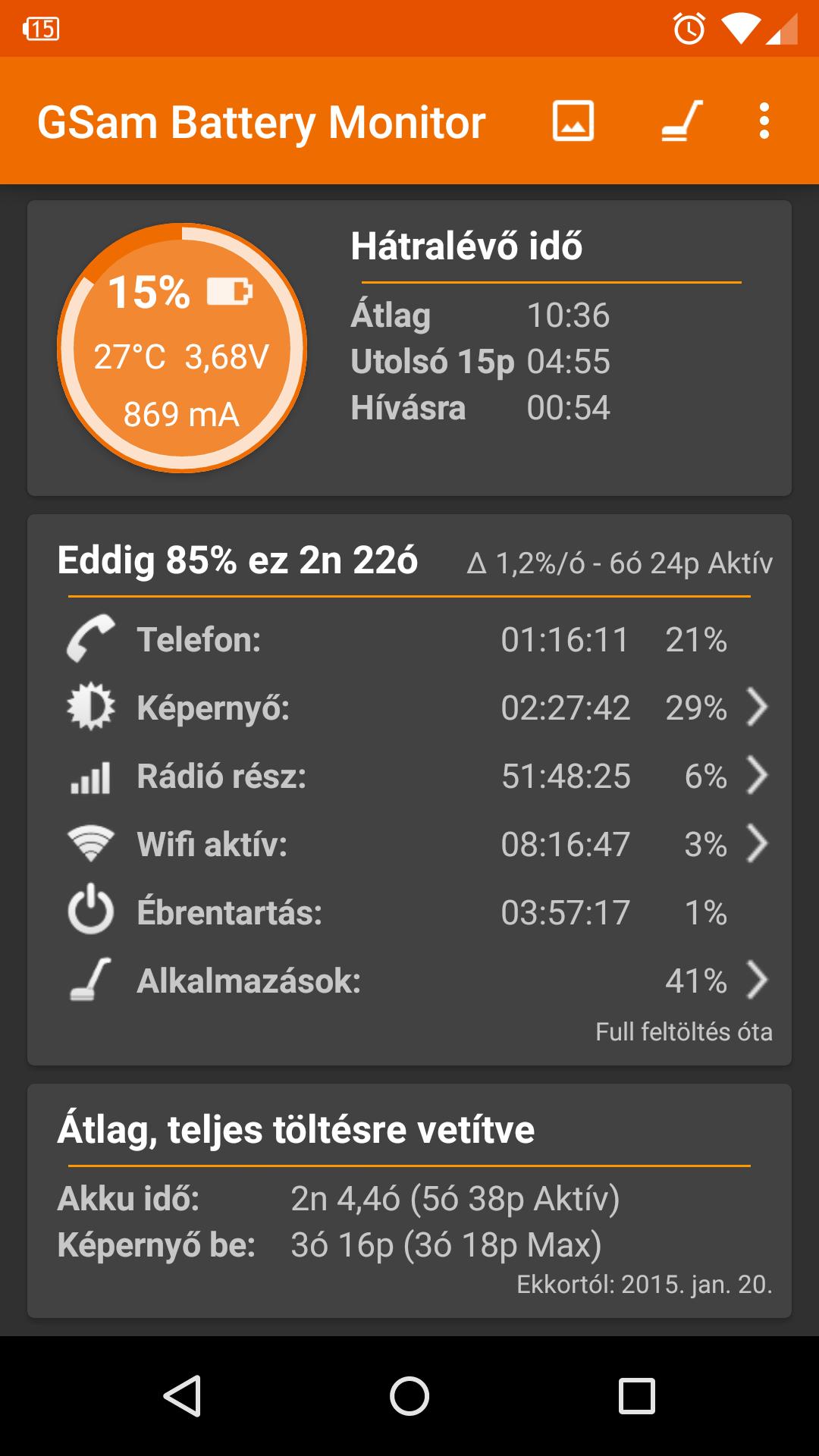819x1456 pixels.
Task: Open the chart image icon in app bar
Action: (573, 121)
